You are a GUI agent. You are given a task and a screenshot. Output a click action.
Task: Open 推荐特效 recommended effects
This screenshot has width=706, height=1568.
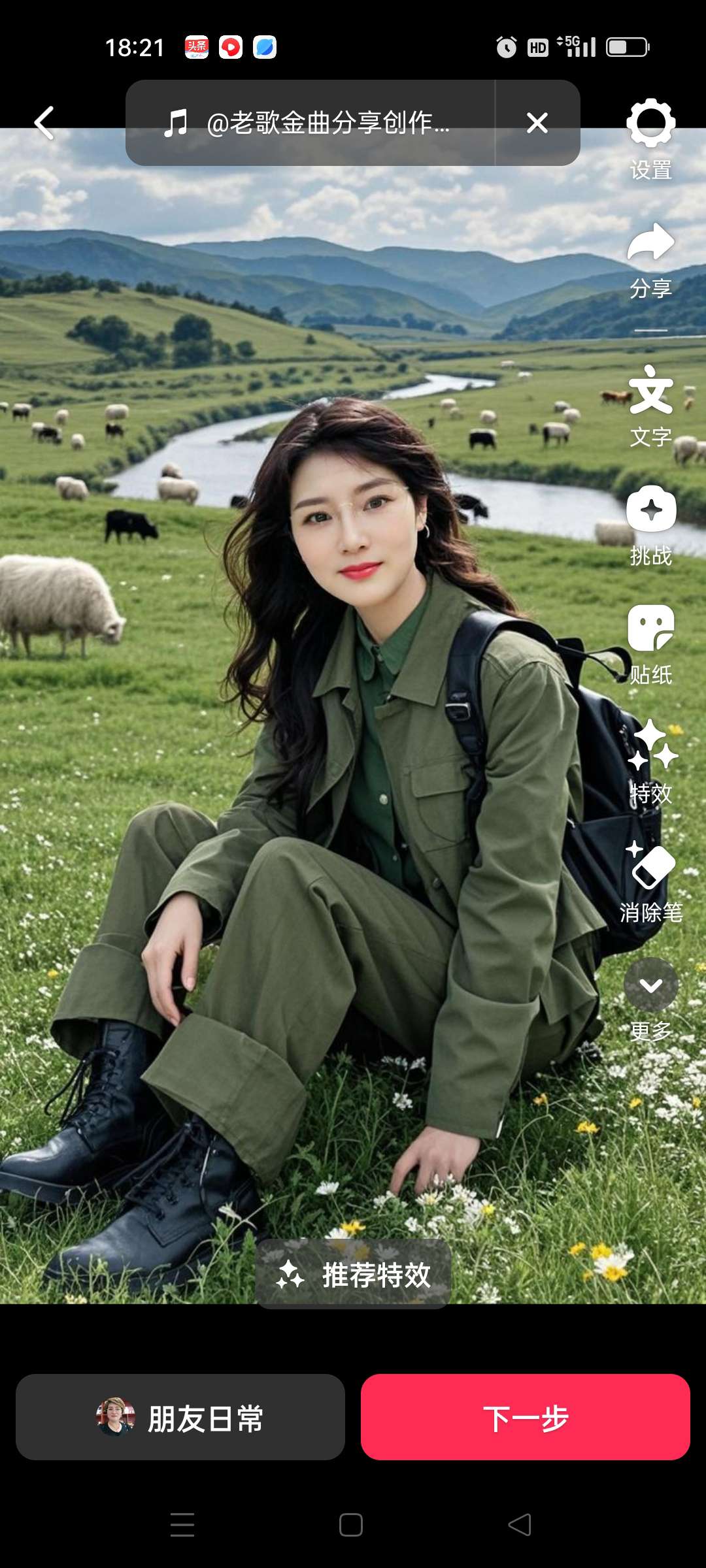(353, 1274)
